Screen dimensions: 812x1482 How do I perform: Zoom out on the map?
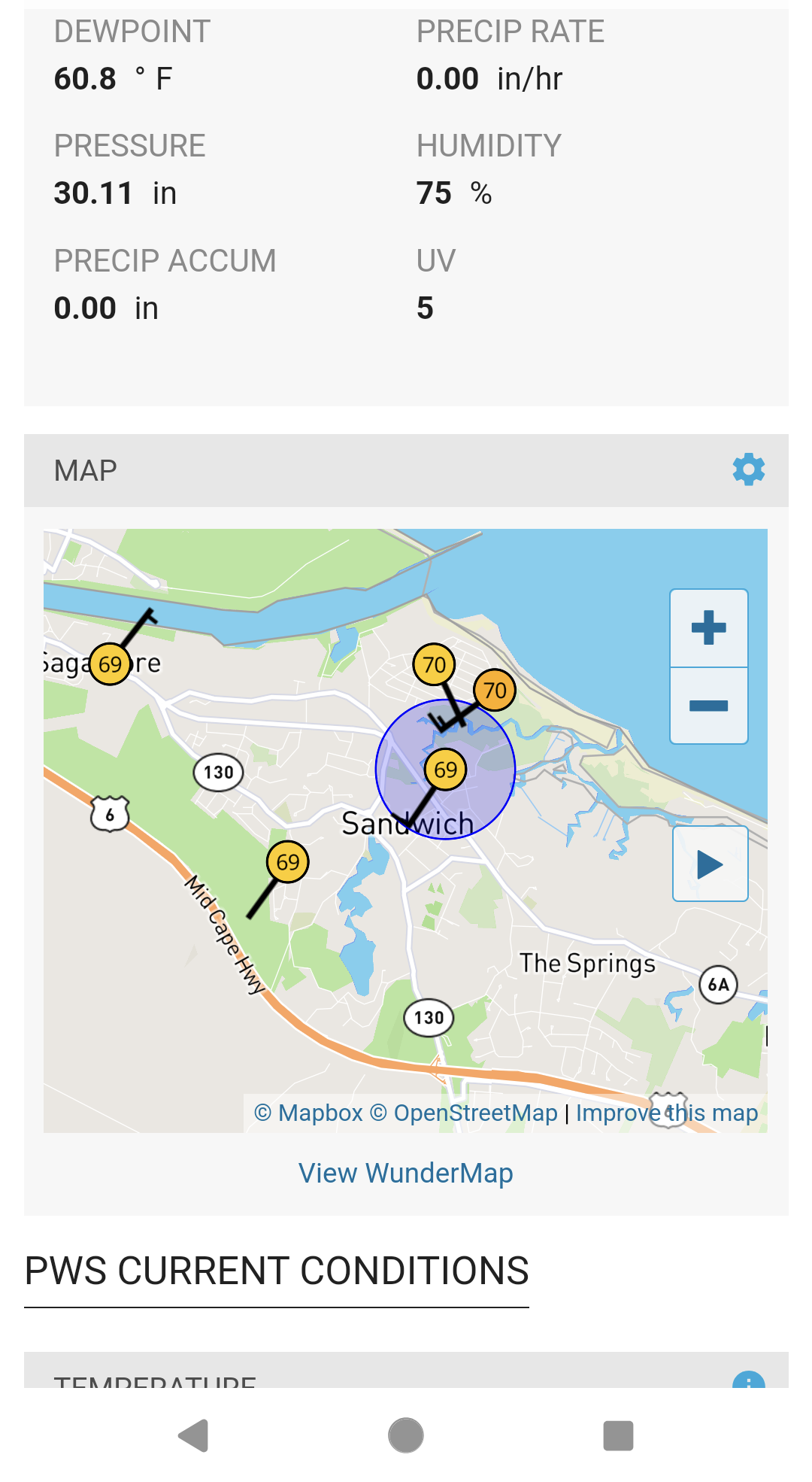(x=708, y=706)
